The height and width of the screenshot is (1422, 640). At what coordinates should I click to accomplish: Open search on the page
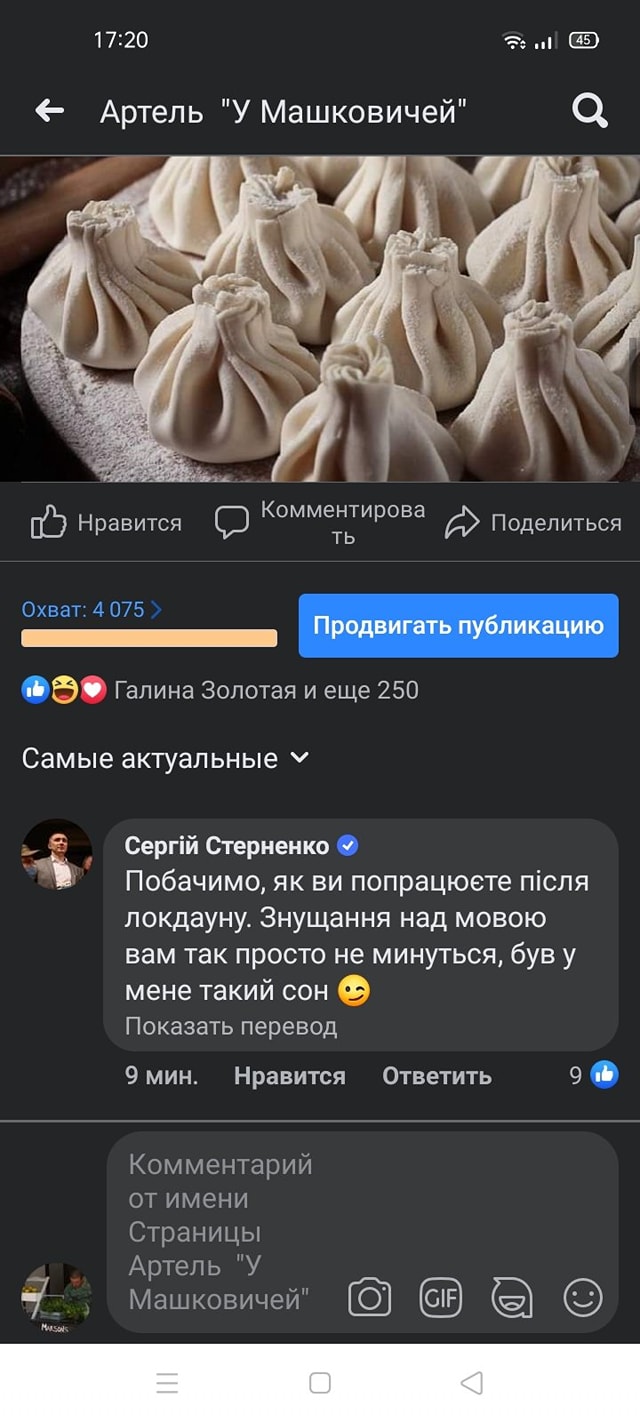590,111
